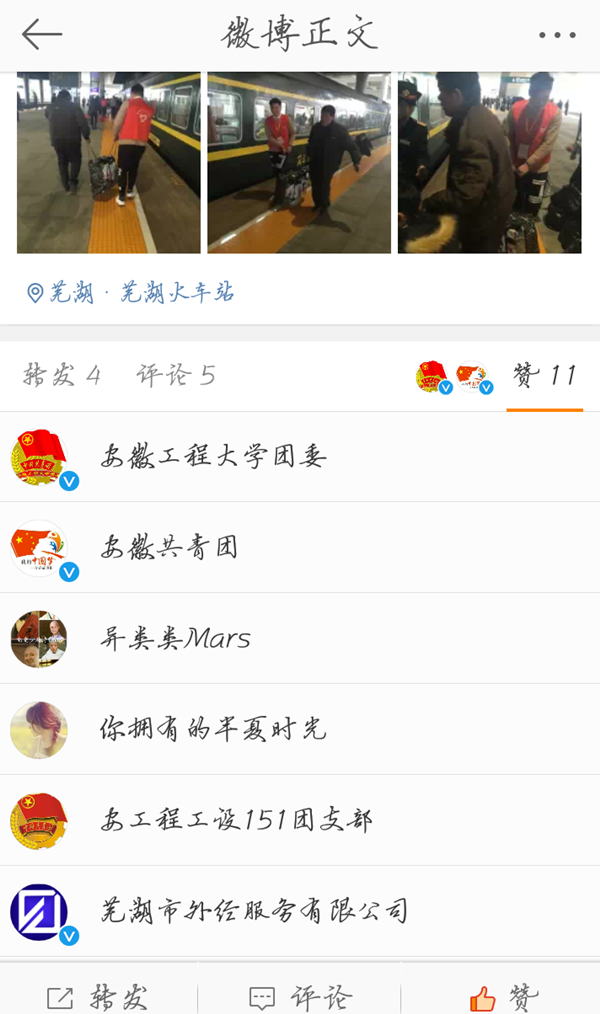Switch to the 评论 5 tab
Screen dimensions: 600x1014
(176, 375)
